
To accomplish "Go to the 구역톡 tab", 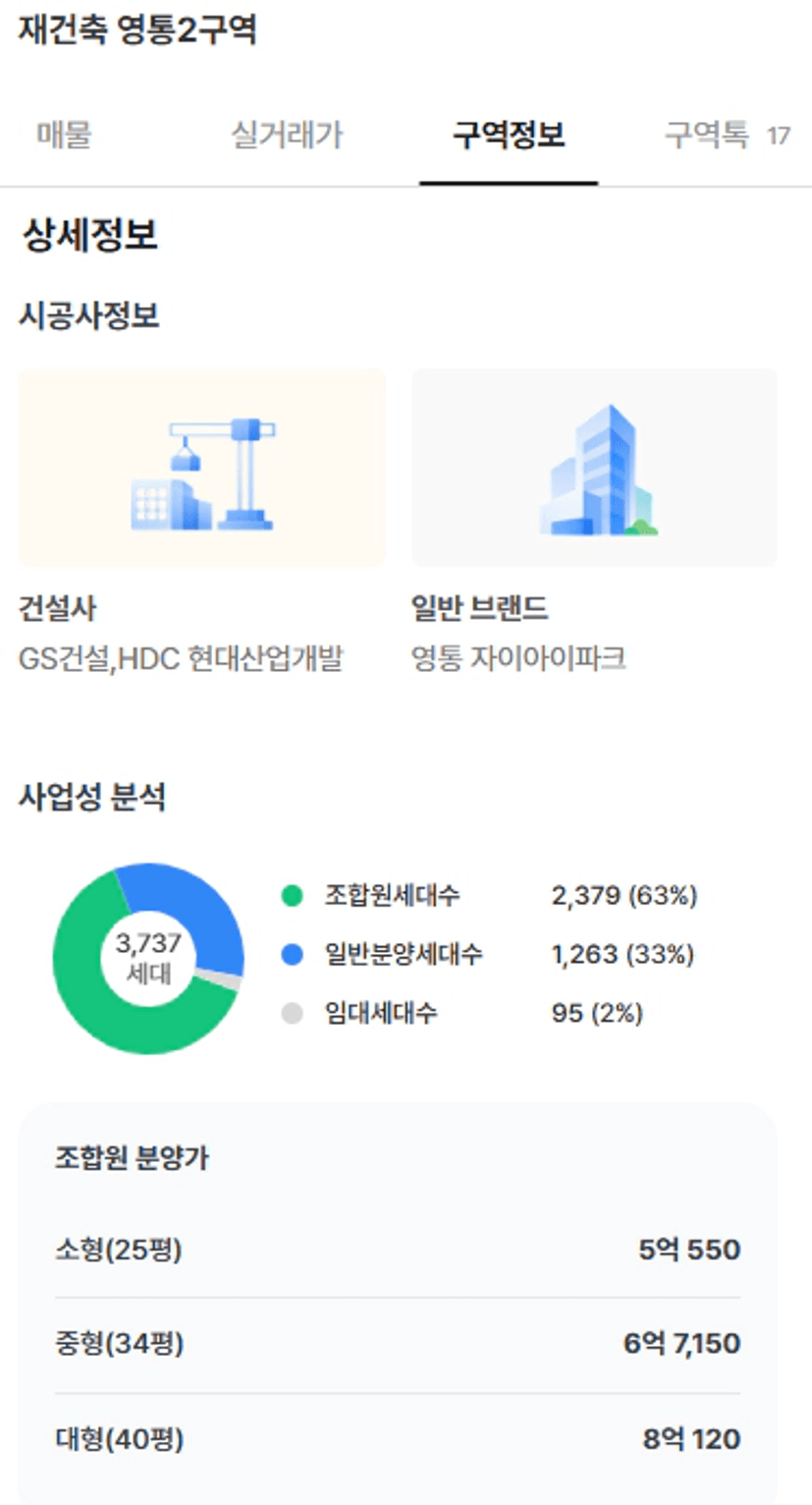I will tap(727, 136).
